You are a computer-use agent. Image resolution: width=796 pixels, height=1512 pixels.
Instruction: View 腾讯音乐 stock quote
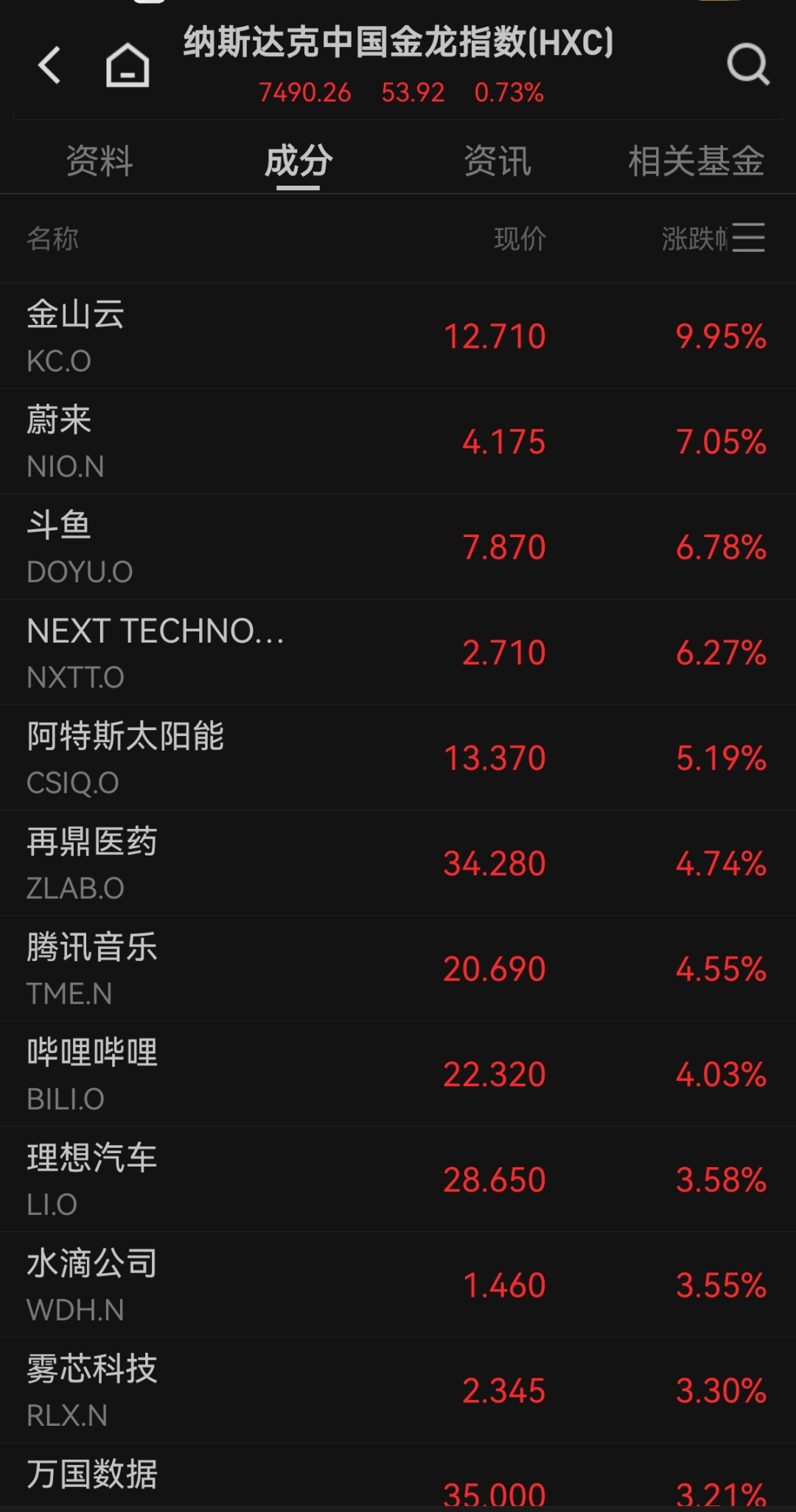[x=398, y=968]
